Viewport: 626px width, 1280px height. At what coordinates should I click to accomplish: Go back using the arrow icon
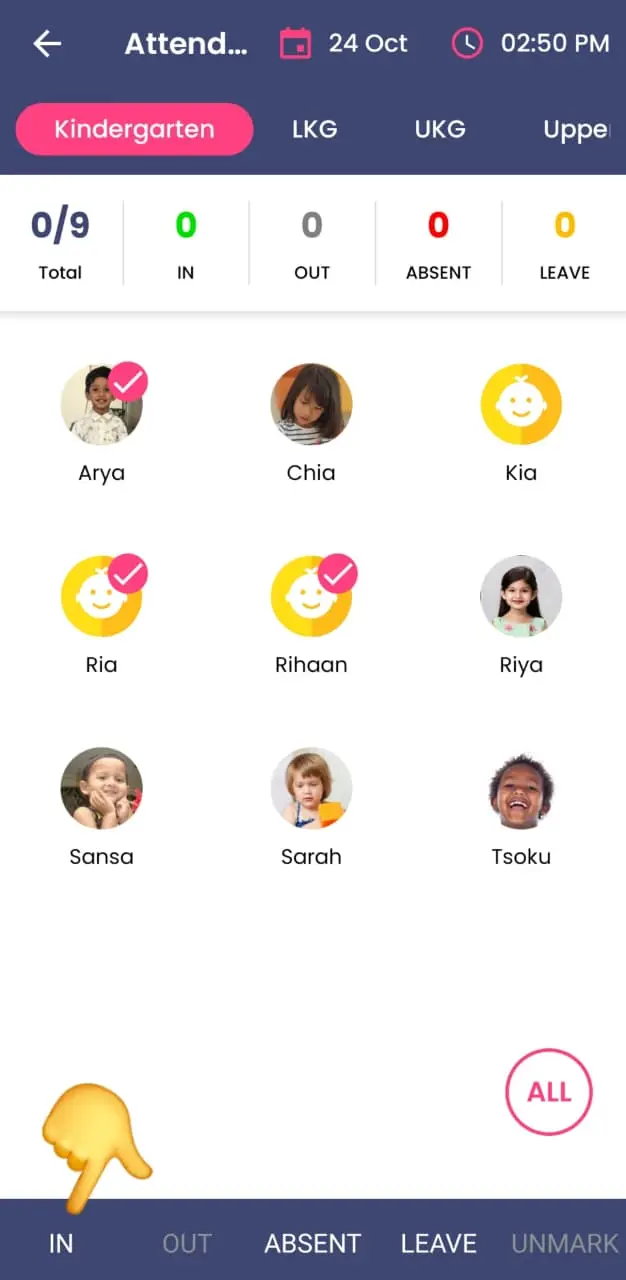pos(47,44)
